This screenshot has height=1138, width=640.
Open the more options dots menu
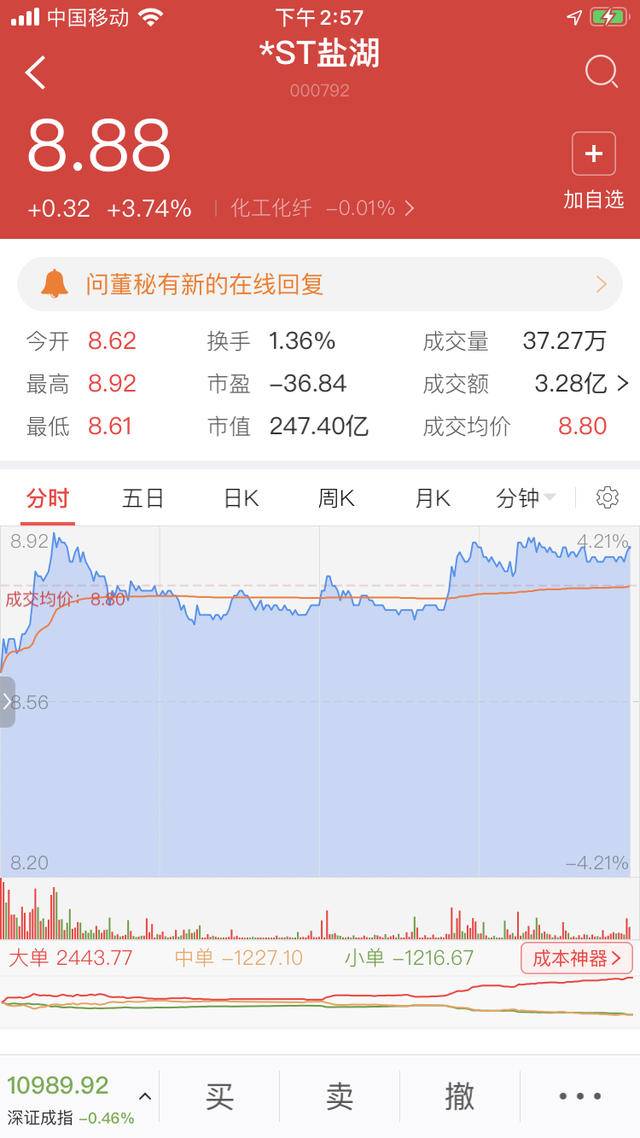(x=580, y=1096)
